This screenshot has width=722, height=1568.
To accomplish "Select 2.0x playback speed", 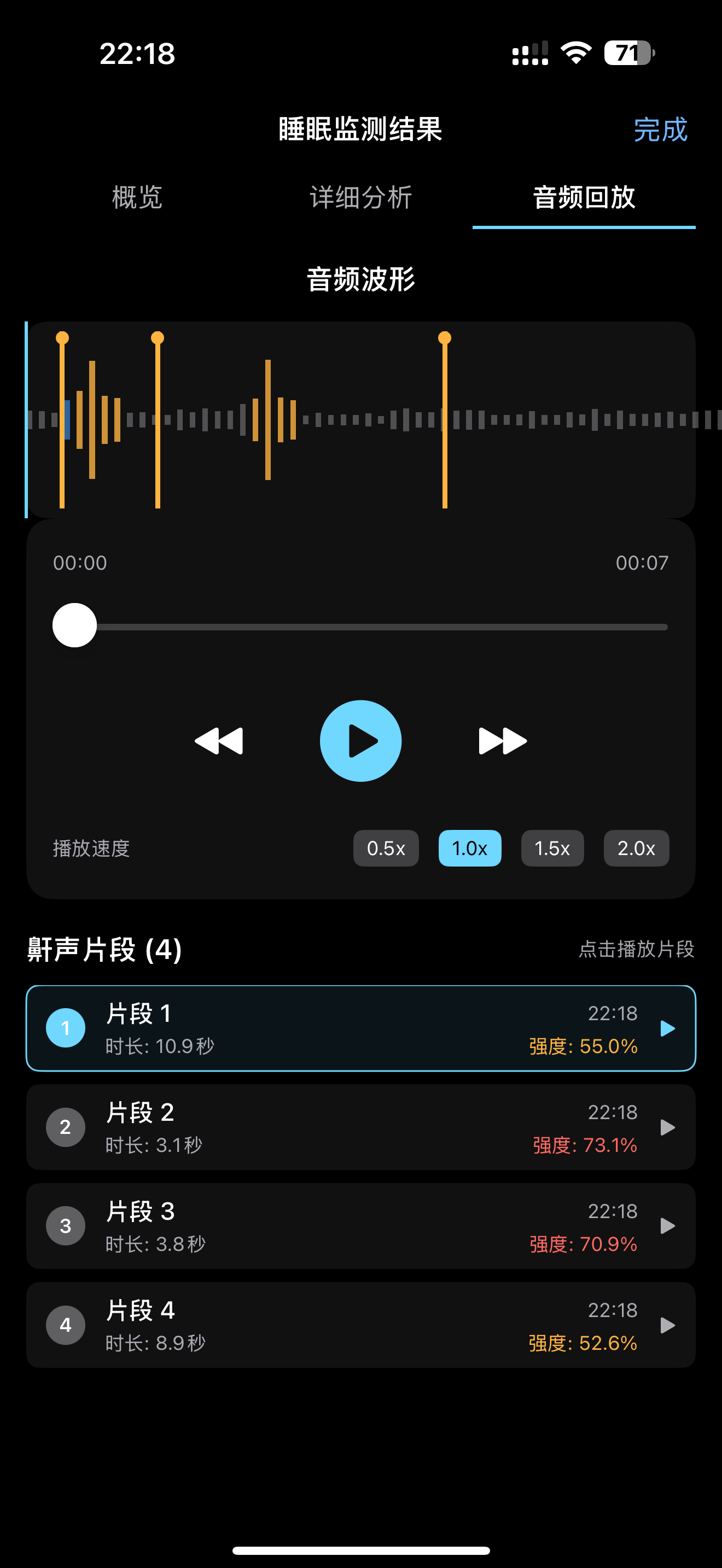I will point(636,848).
